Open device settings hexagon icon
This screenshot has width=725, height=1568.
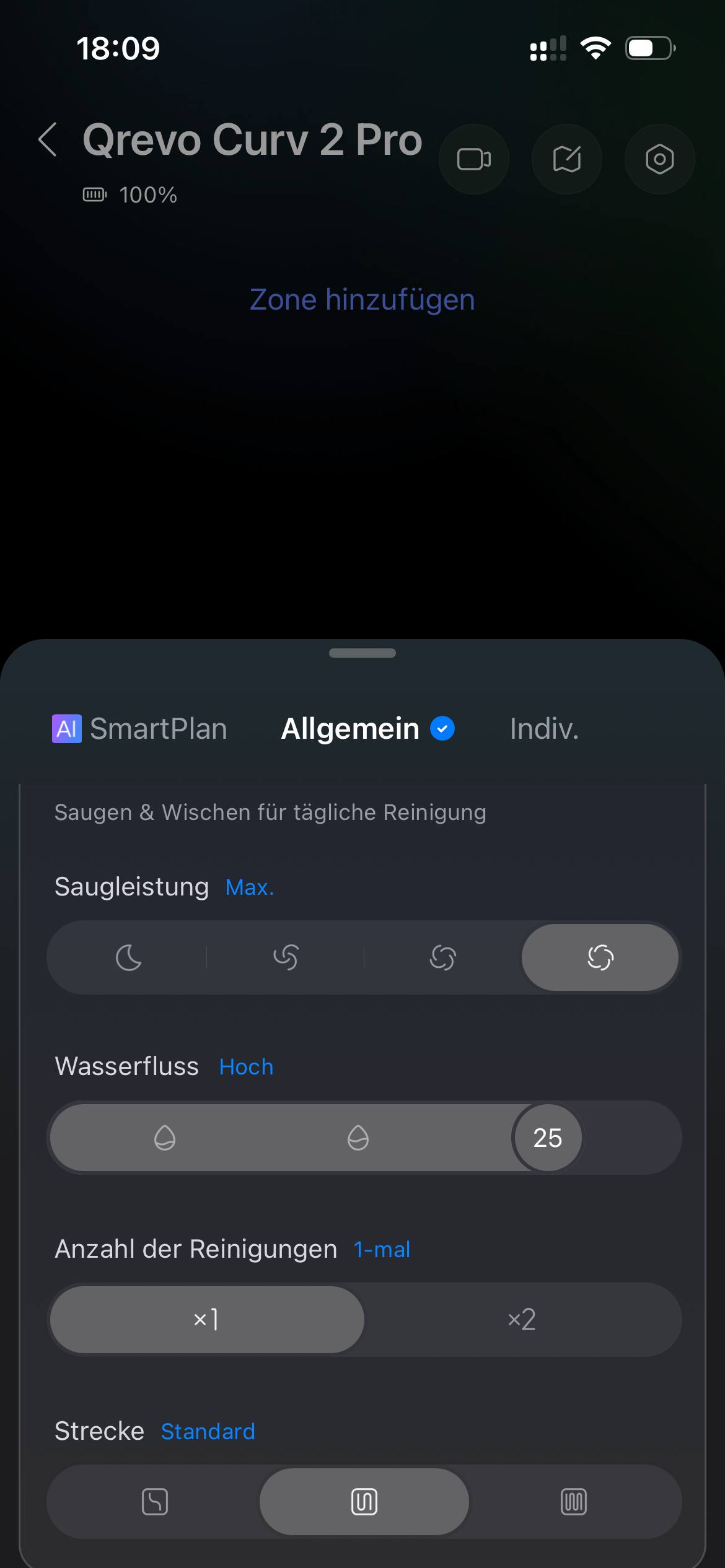pos(659,159)
